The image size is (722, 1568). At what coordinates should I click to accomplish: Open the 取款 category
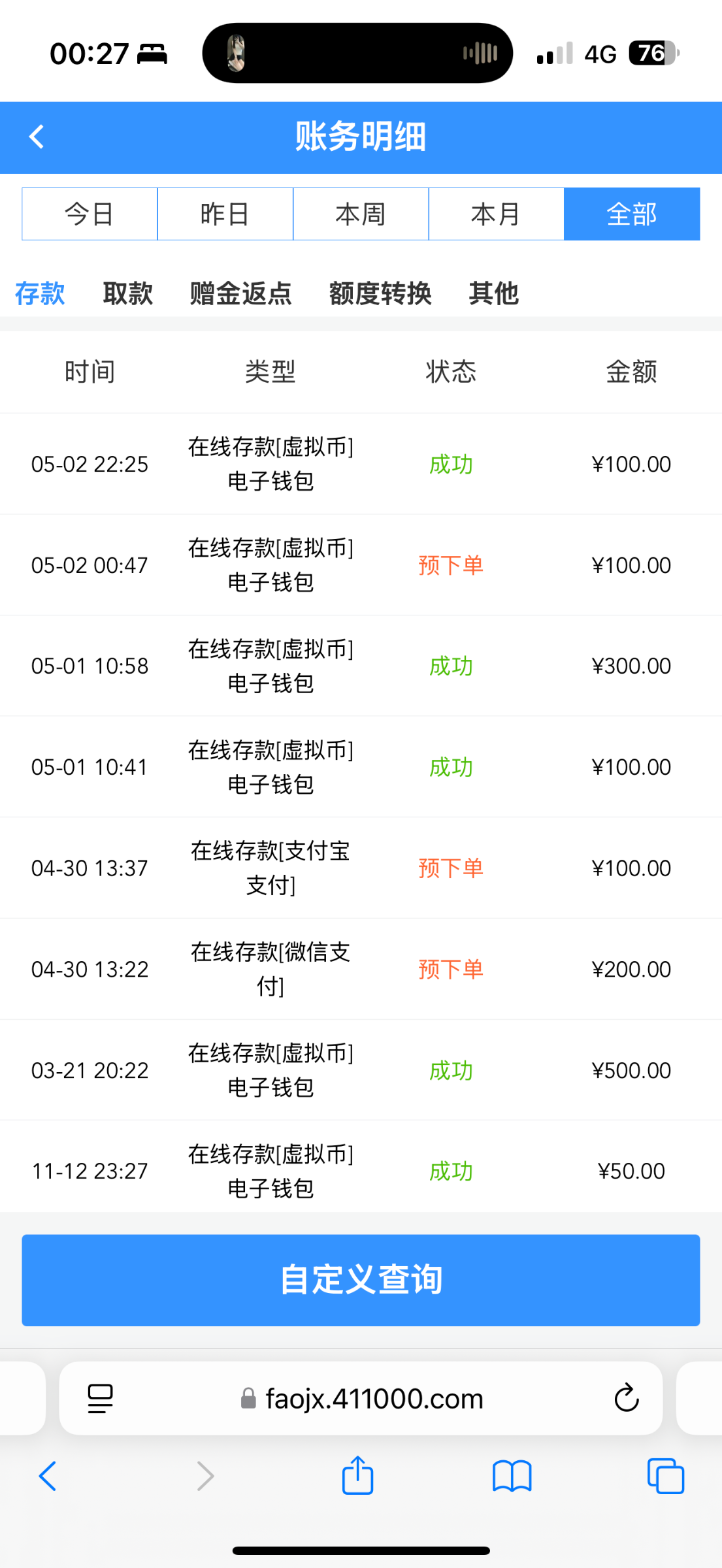click(127, 293)
